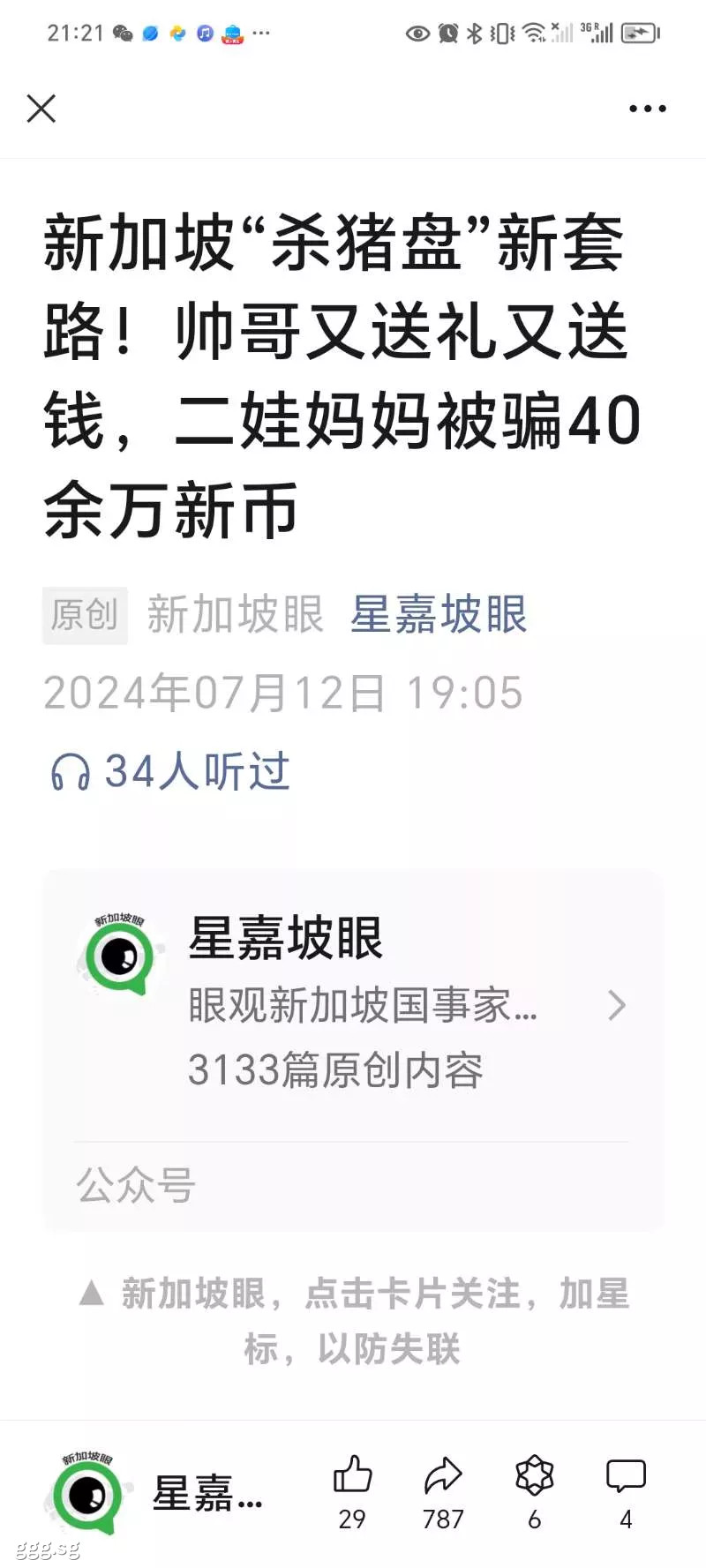
Task: Close the article page
Action: click(41, 109)
